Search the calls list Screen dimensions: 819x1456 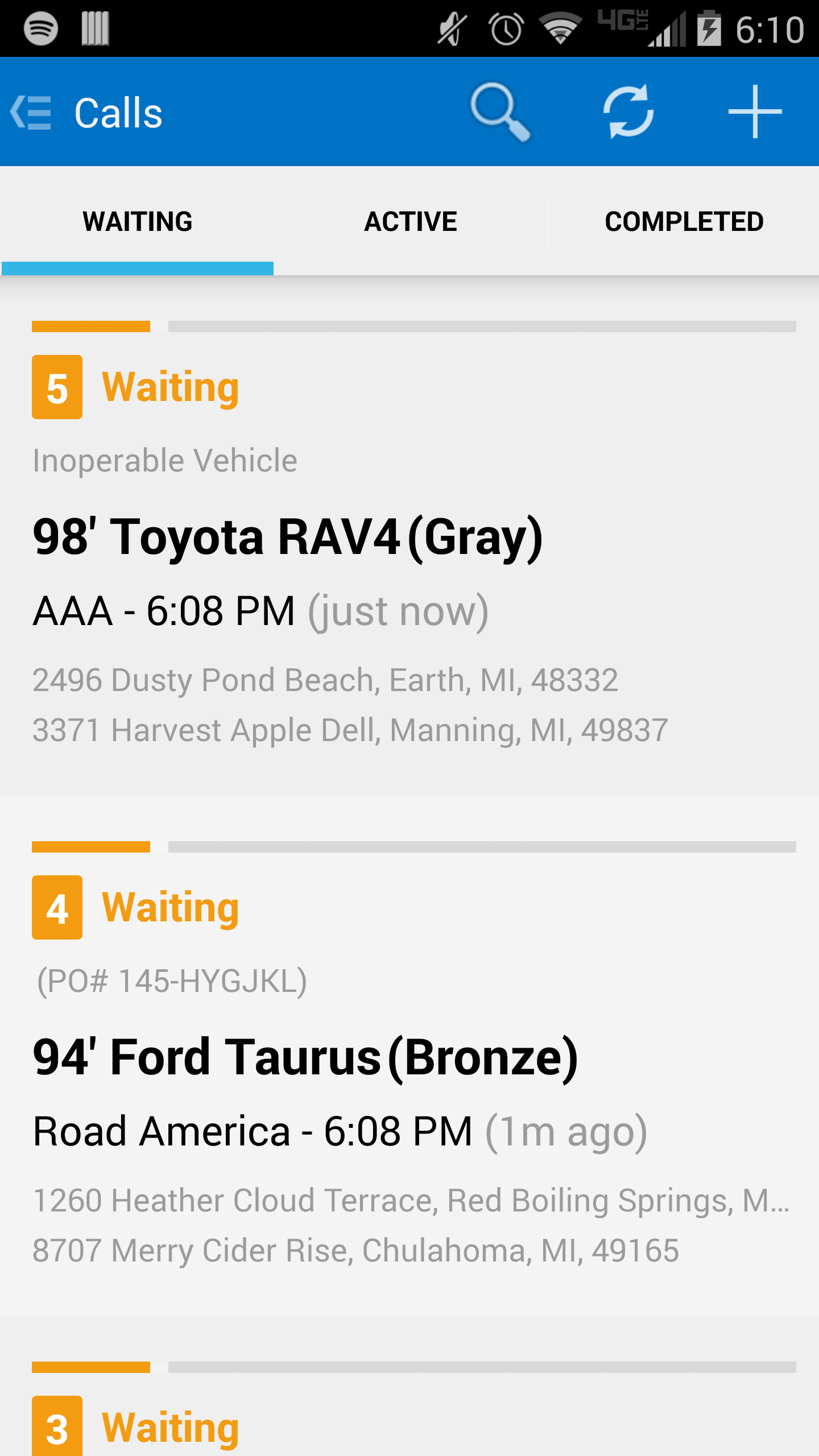pyautogui.click(x=500, y=112)
